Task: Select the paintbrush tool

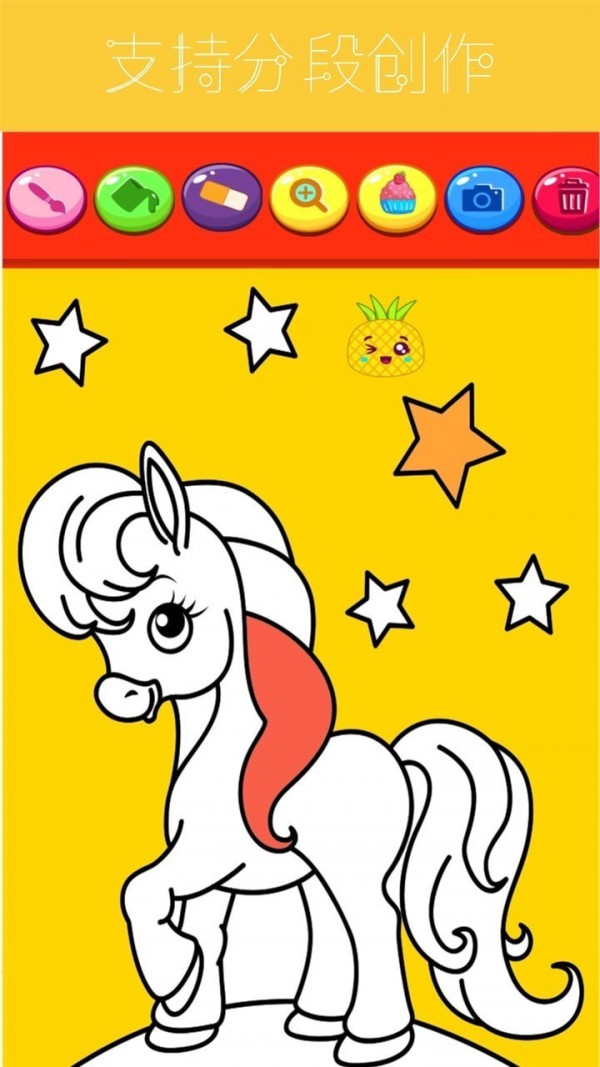Action: pyautogui.click(x=46, y=199)
